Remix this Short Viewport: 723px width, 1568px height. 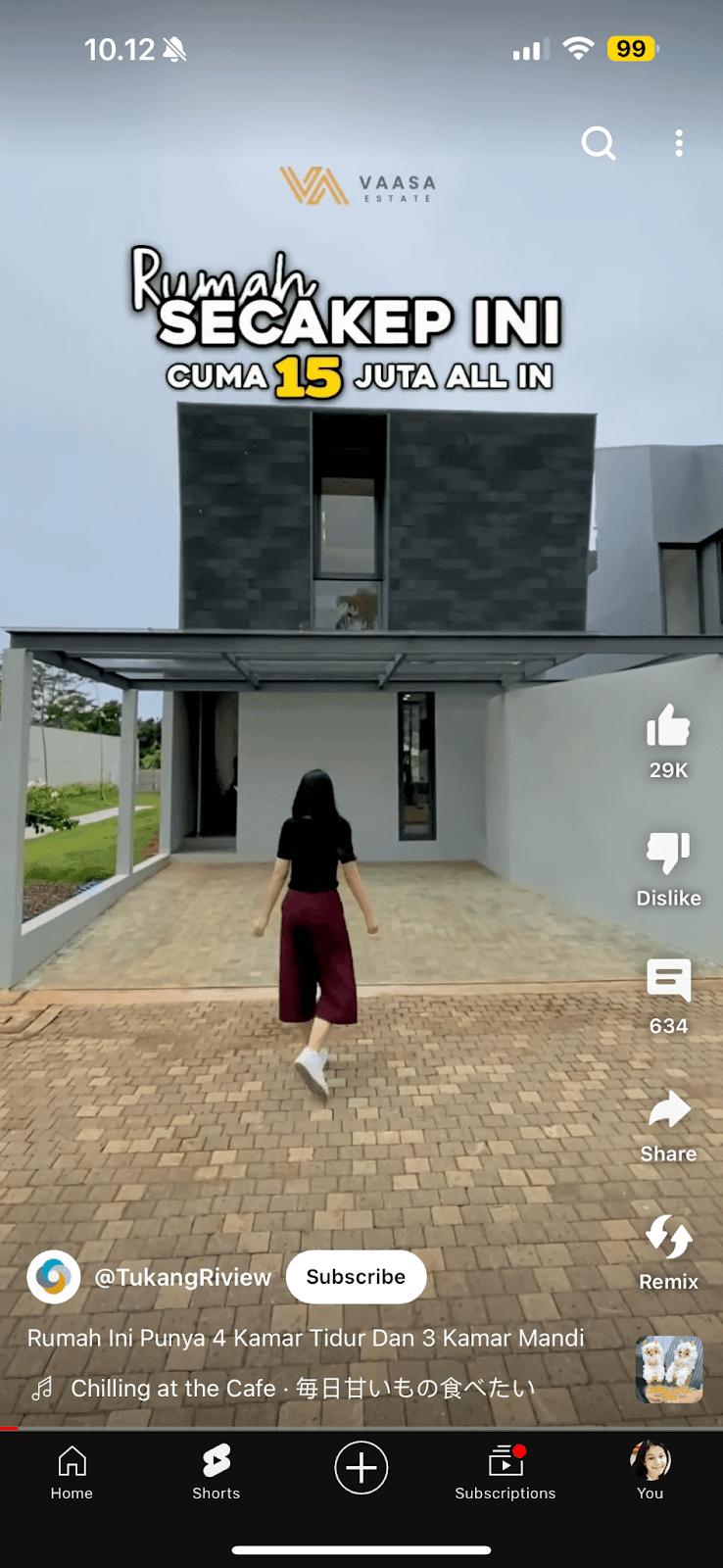pos(668,1238)
